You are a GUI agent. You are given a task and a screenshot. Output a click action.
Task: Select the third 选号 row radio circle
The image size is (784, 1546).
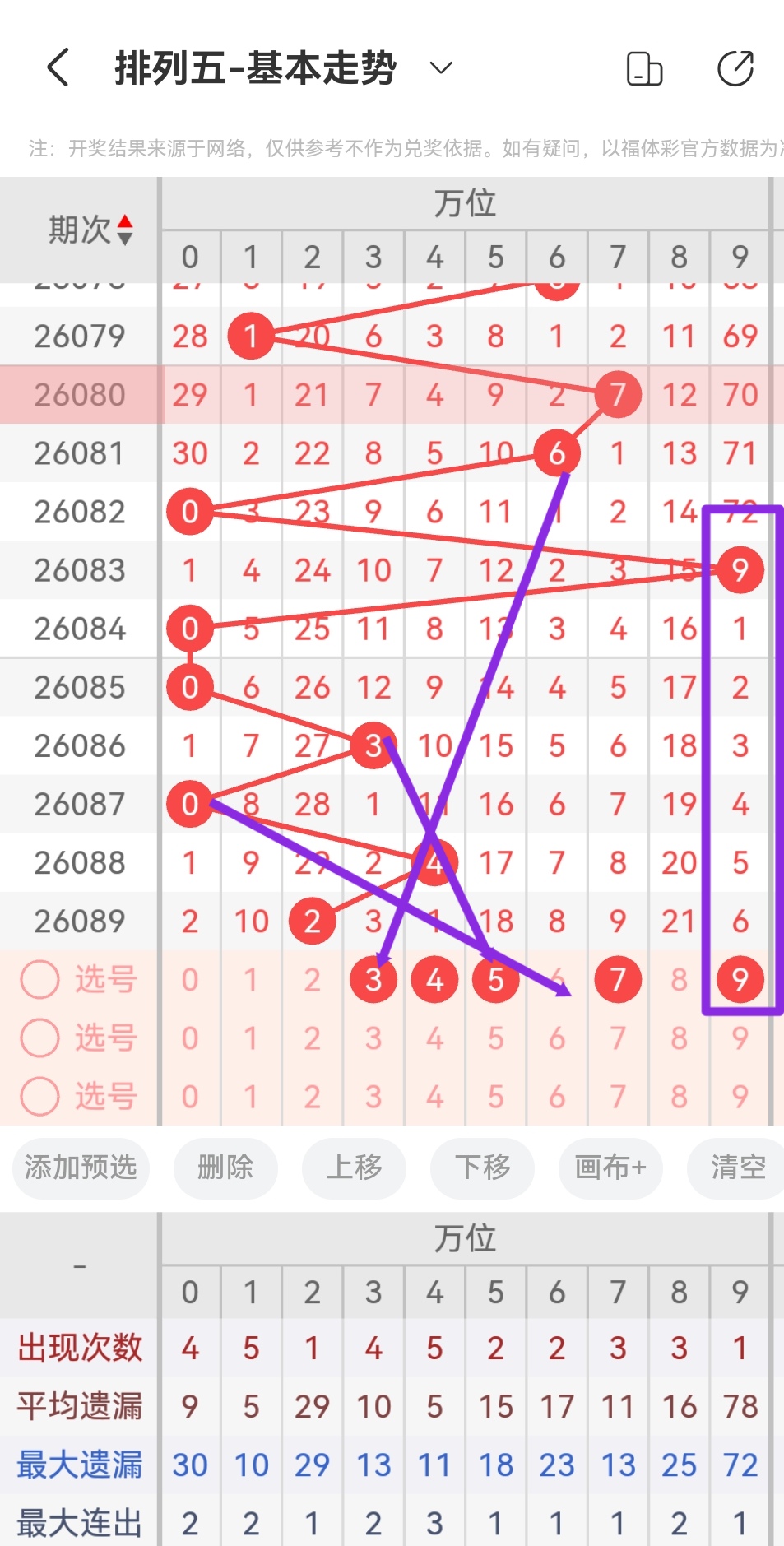tap(39, 1096)
